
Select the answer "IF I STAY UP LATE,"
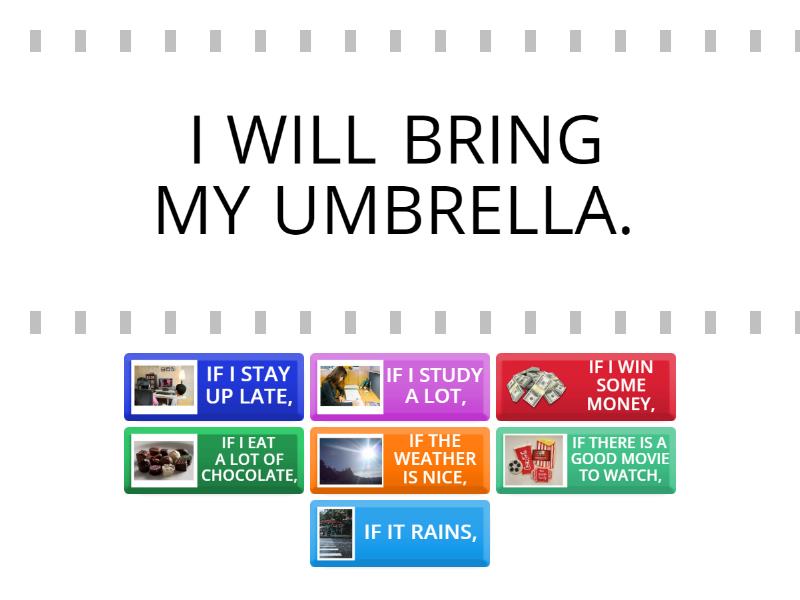[213, 385]
